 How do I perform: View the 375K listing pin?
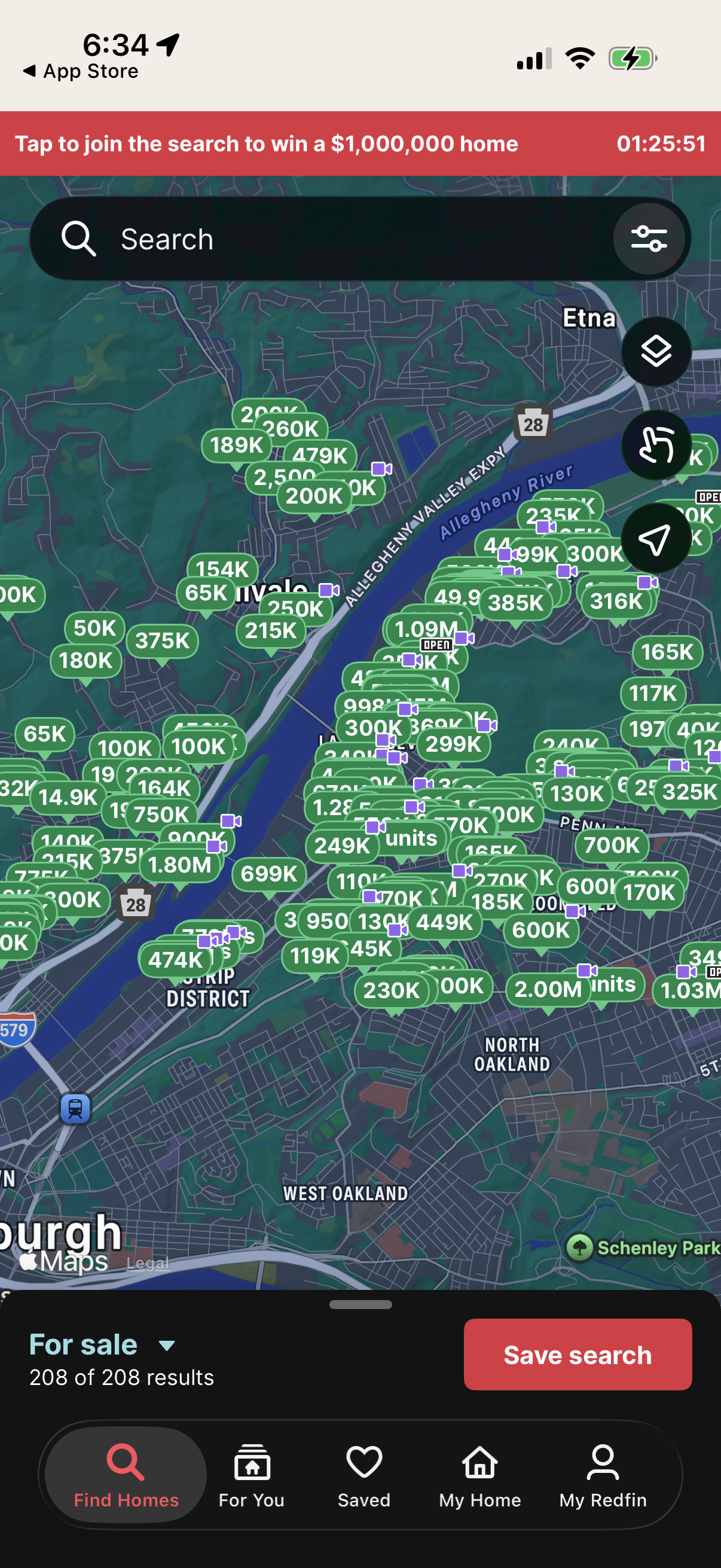[x=162, y=640]
